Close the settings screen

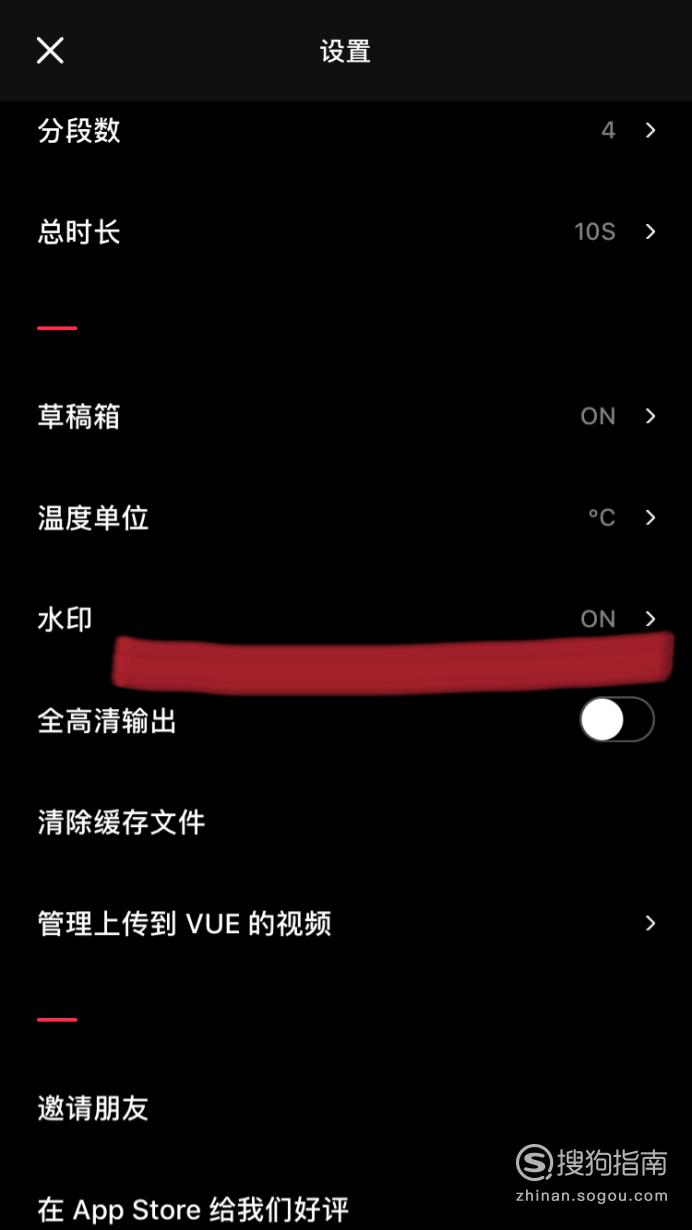pyautogui.click(x=50, y=50)
